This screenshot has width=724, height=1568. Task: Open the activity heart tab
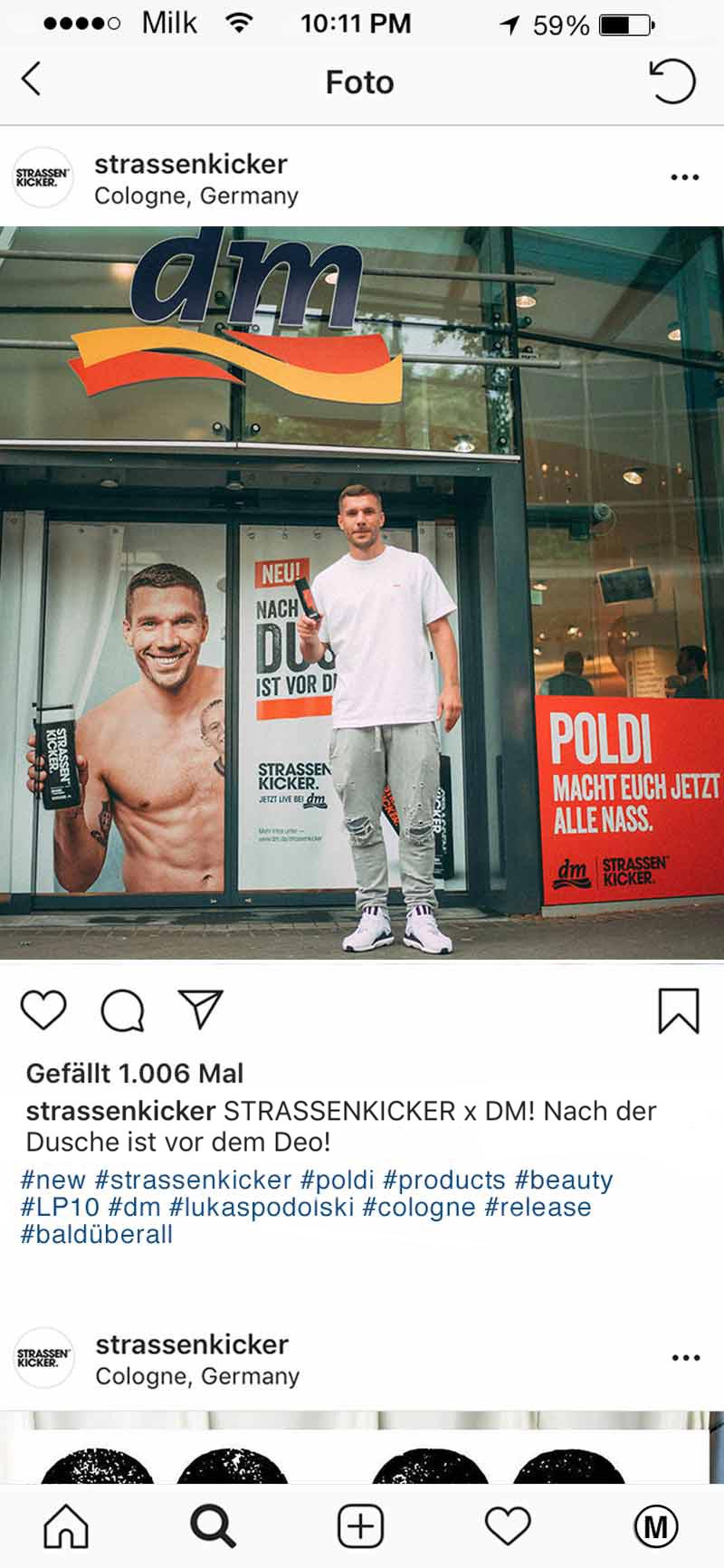click(508, 1527)
